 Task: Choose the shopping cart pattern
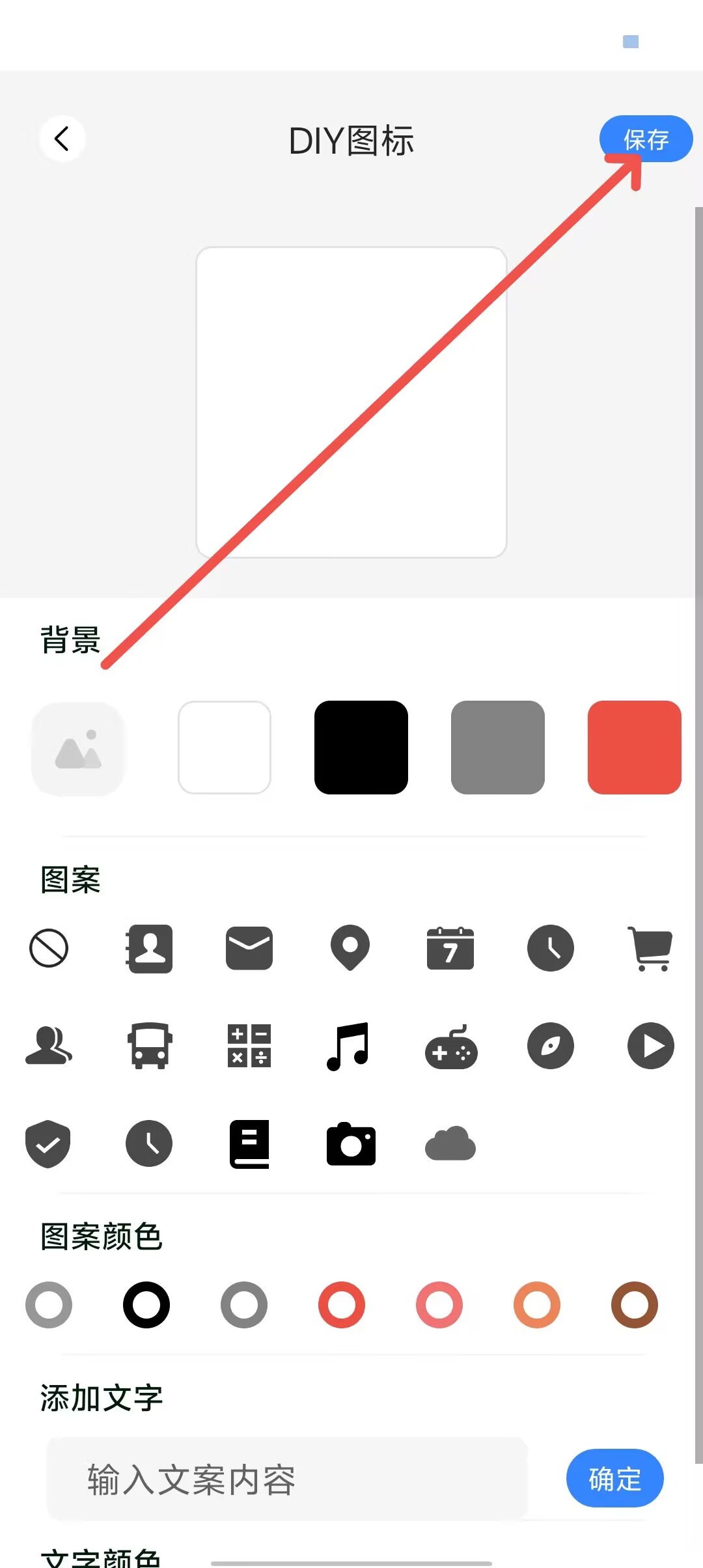tap(650, 948)
